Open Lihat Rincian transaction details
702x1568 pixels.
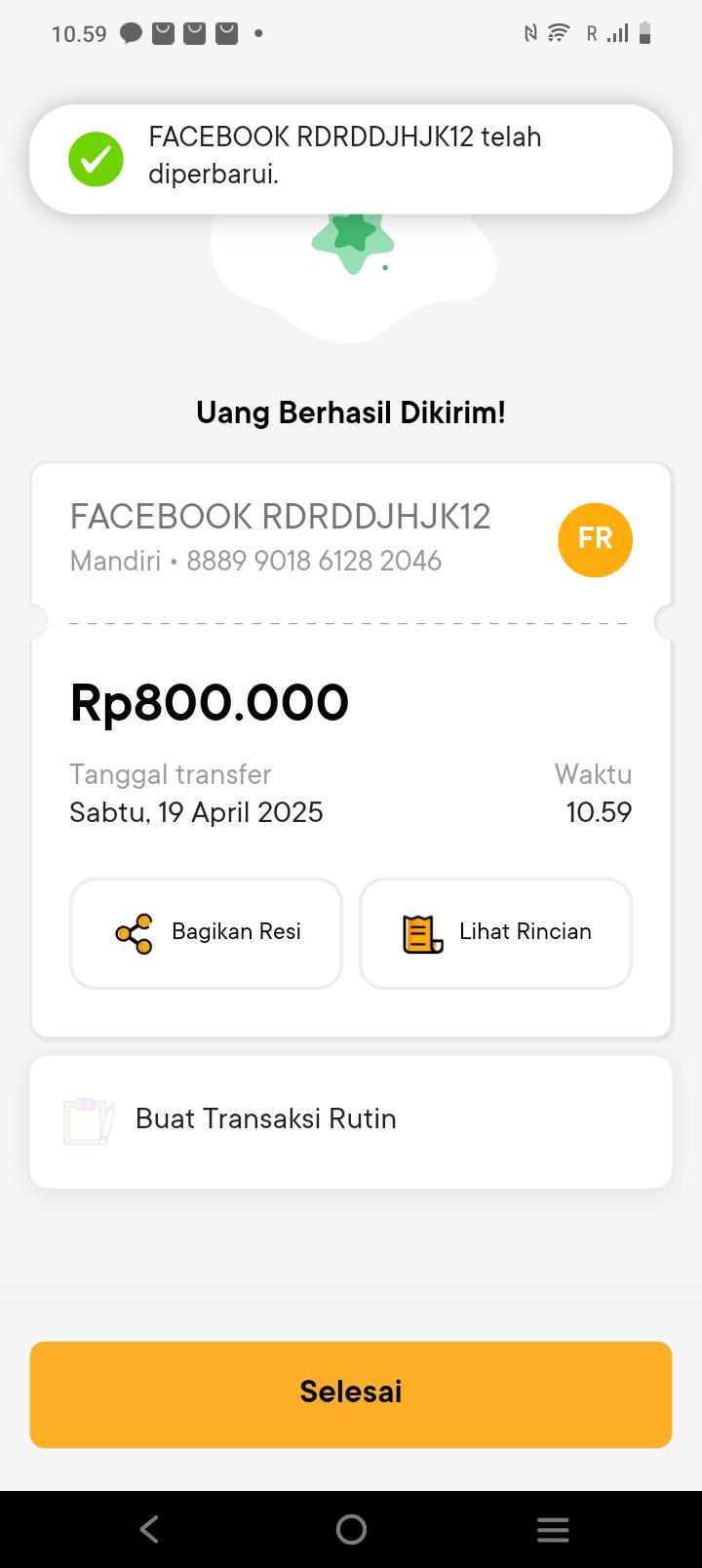point(495,933)
